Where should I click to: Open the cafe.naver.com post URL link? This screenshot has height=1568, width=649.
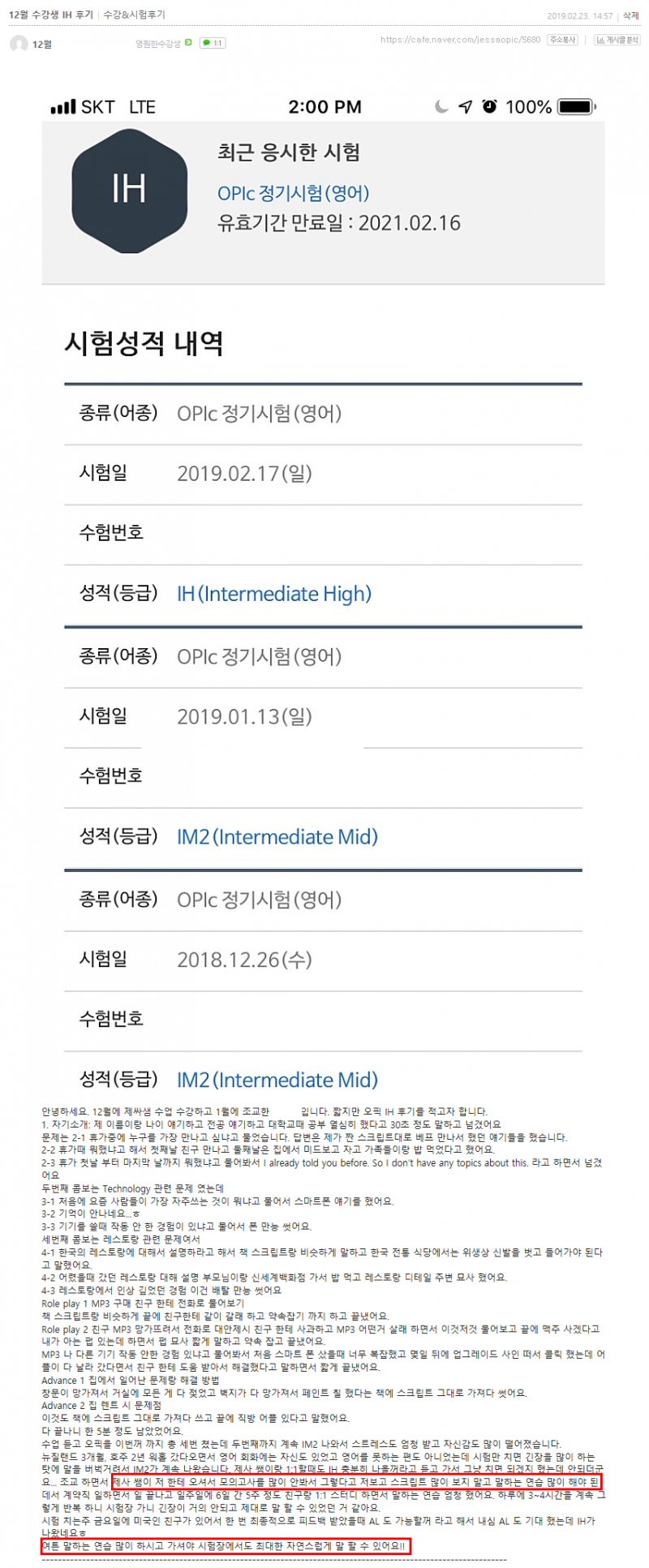460,40
